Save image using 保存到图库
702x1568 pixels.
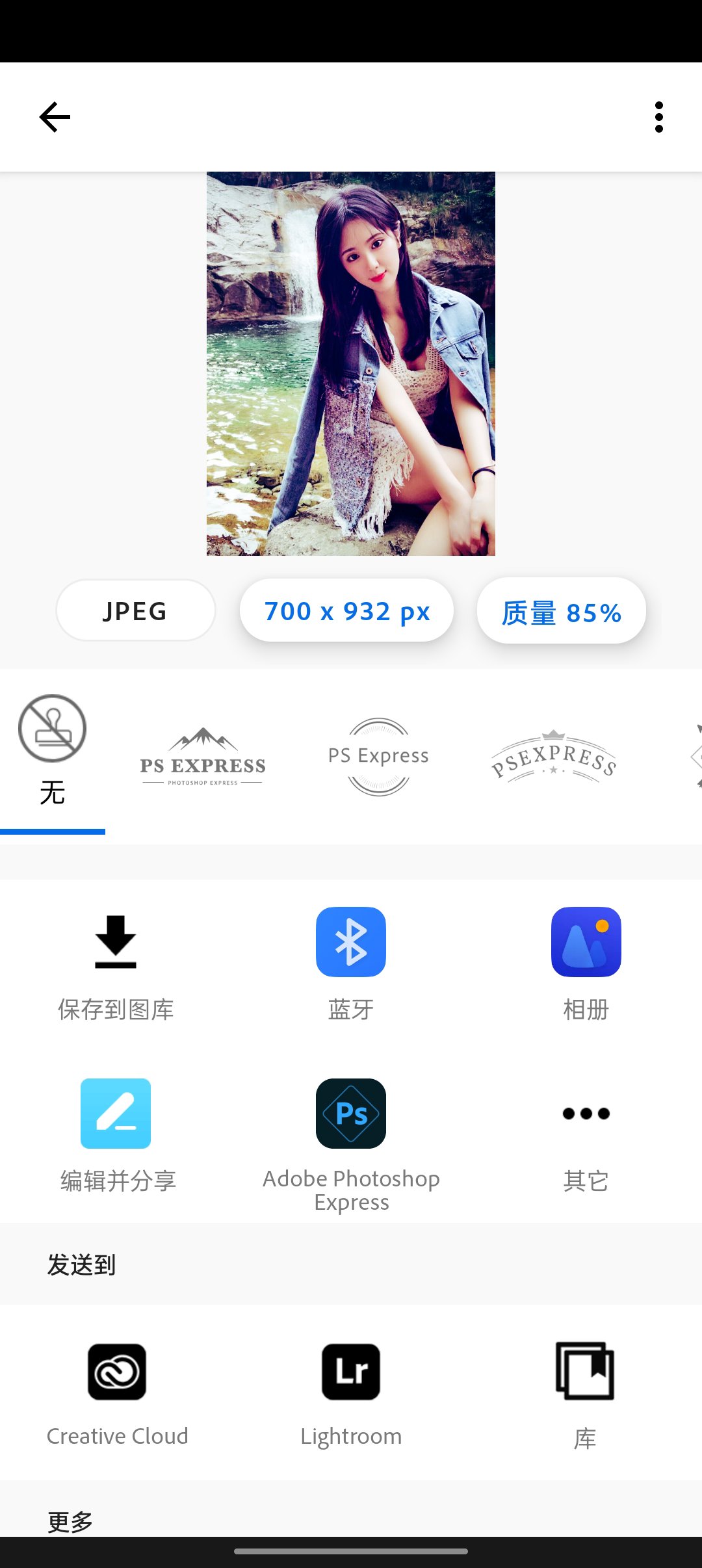point(116,941)
